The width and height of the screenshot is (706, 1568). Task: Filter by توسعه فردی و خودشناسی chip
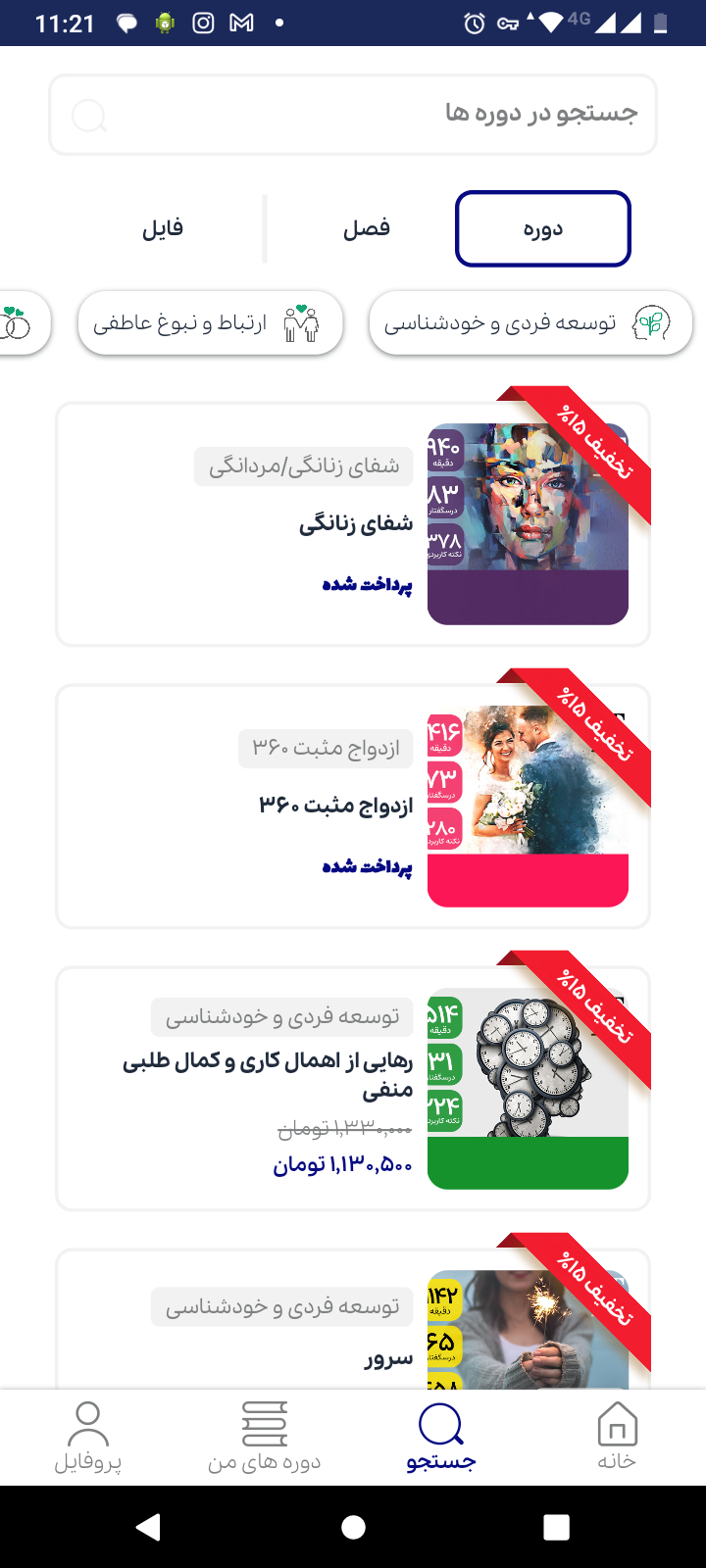pos(530,323)
